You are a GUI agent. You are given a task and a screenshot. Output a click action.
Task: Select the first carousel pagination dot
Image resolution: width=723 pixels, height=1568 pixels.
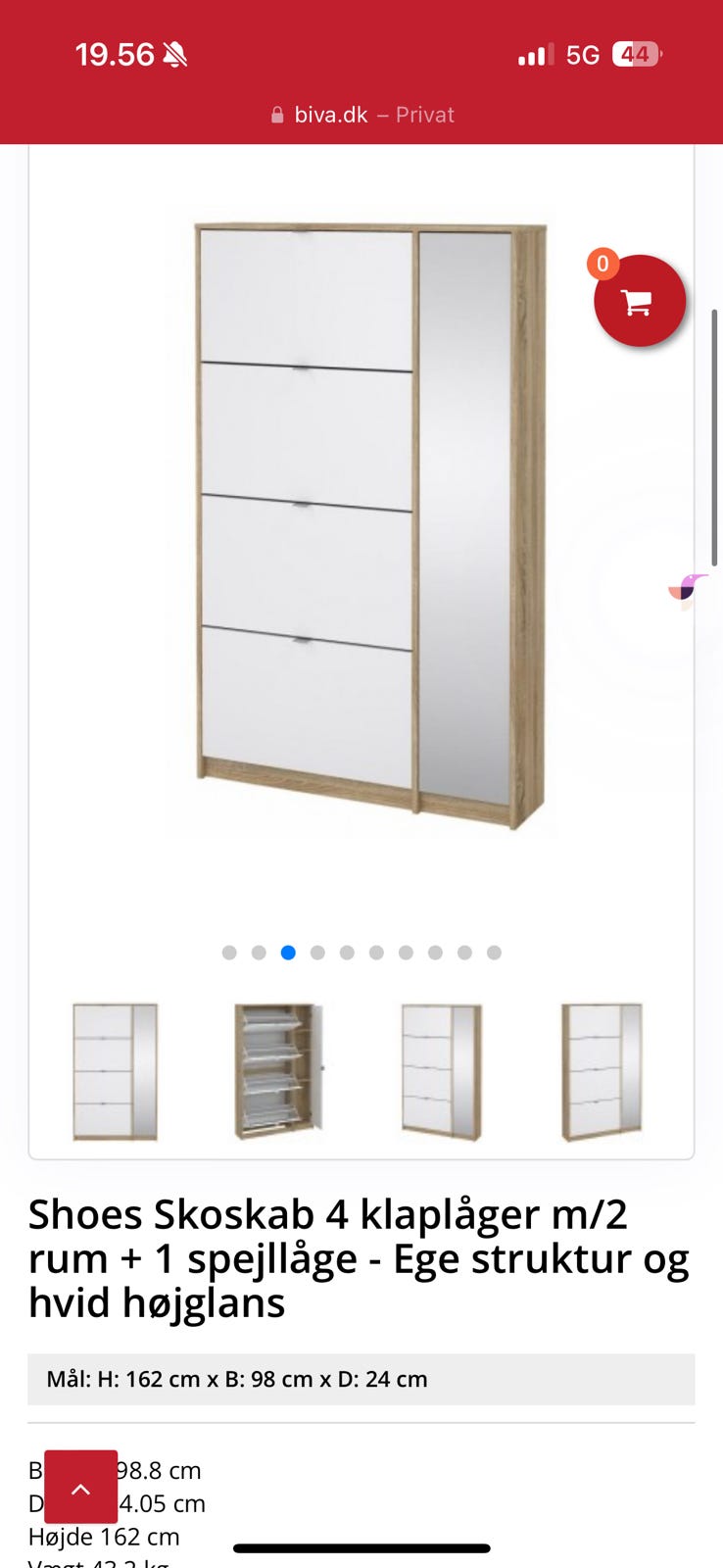(x=229, y=952)
